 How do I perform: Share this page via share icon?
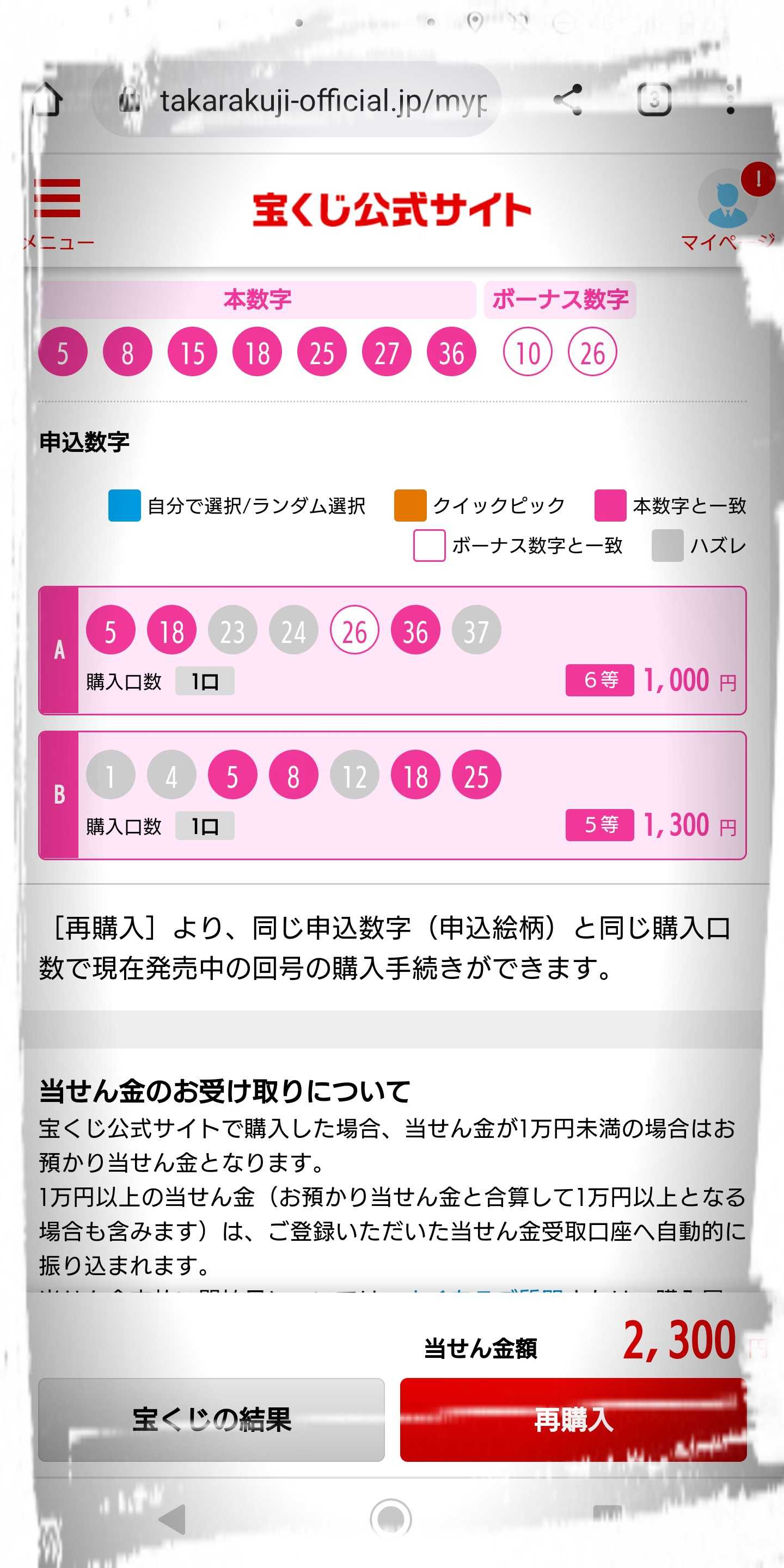click(x=568, y=100)
